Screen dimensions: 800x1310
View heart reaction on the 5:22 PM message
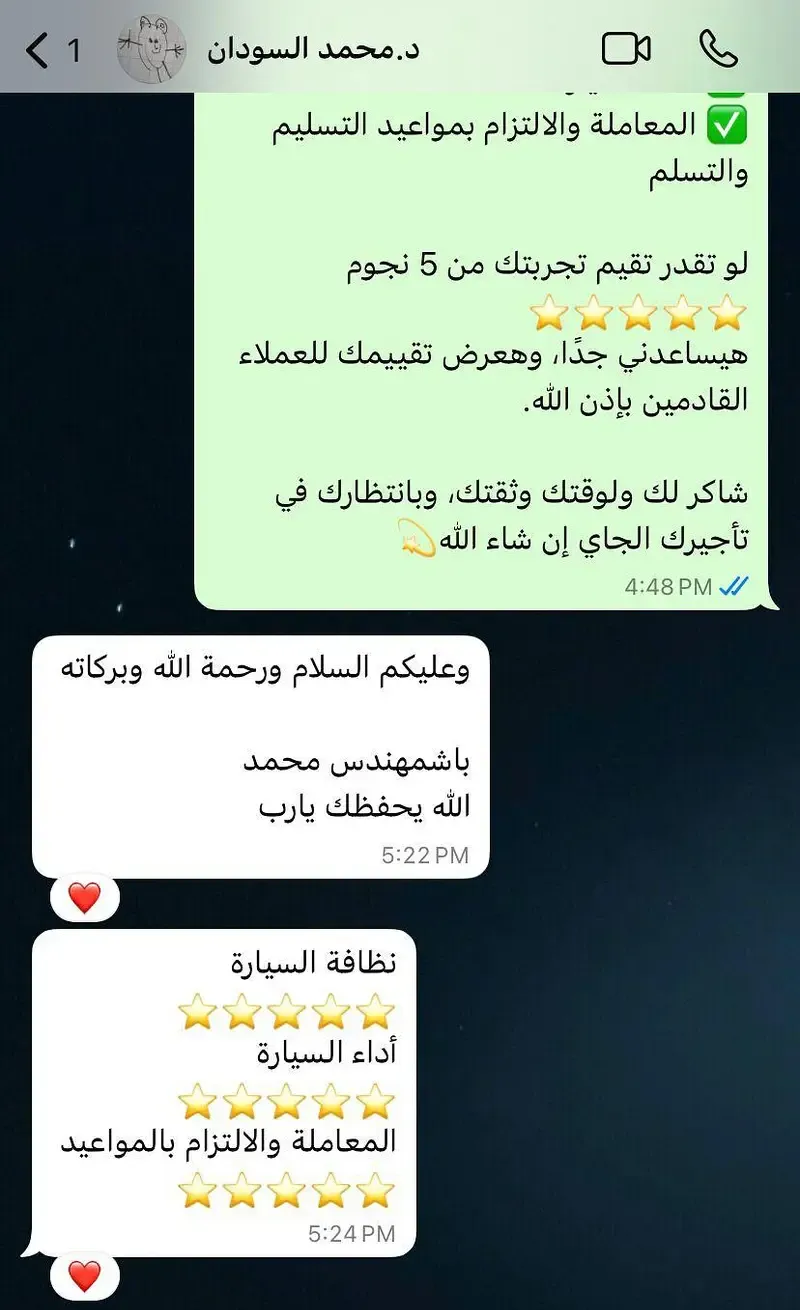(85, 898)
